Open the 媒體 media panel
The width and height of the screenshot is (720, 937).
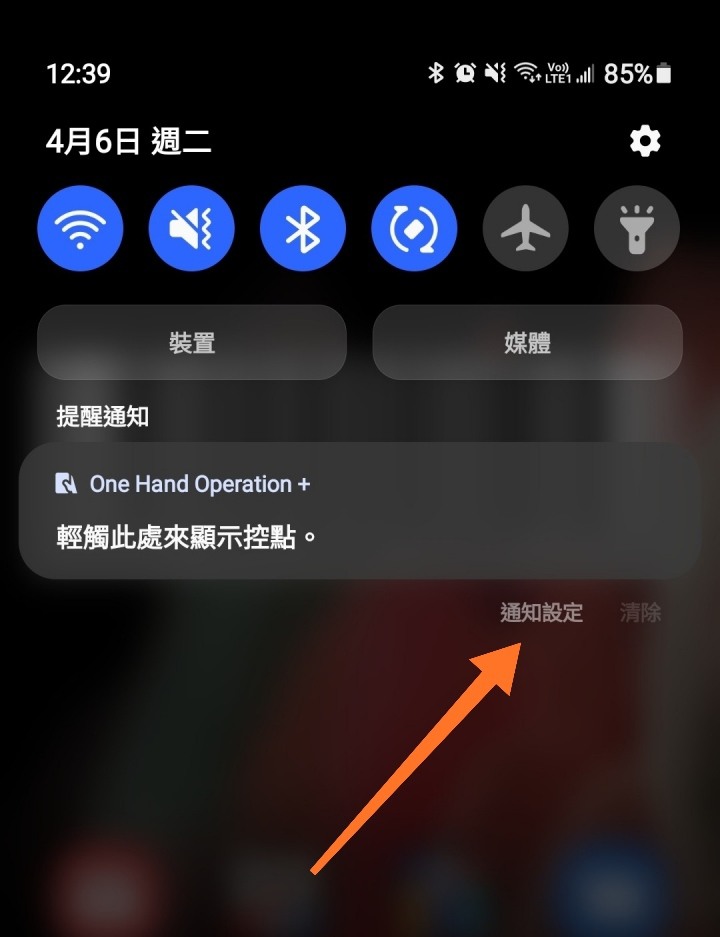coord(527,343)
